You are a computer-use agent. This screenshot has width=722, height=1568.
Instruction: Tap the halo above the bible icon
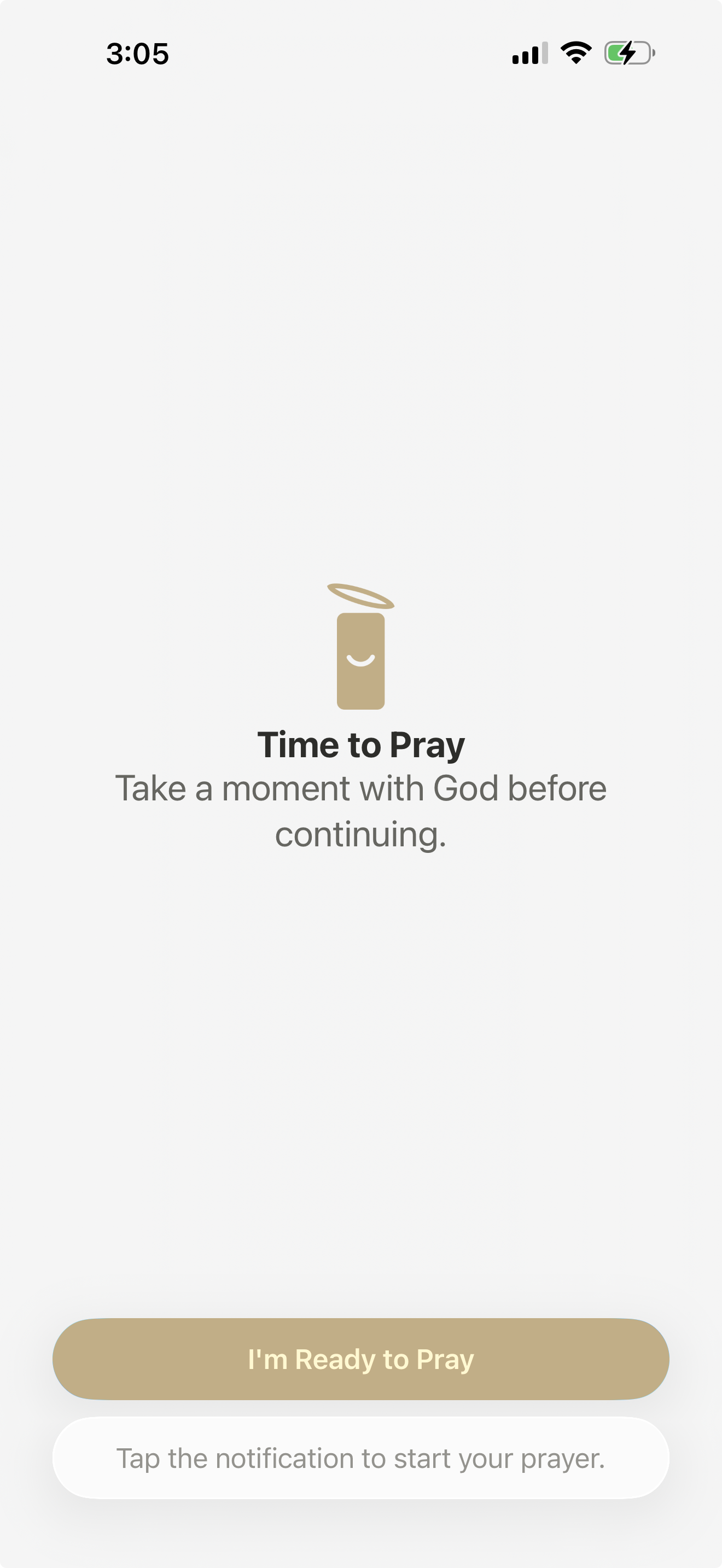361,596
